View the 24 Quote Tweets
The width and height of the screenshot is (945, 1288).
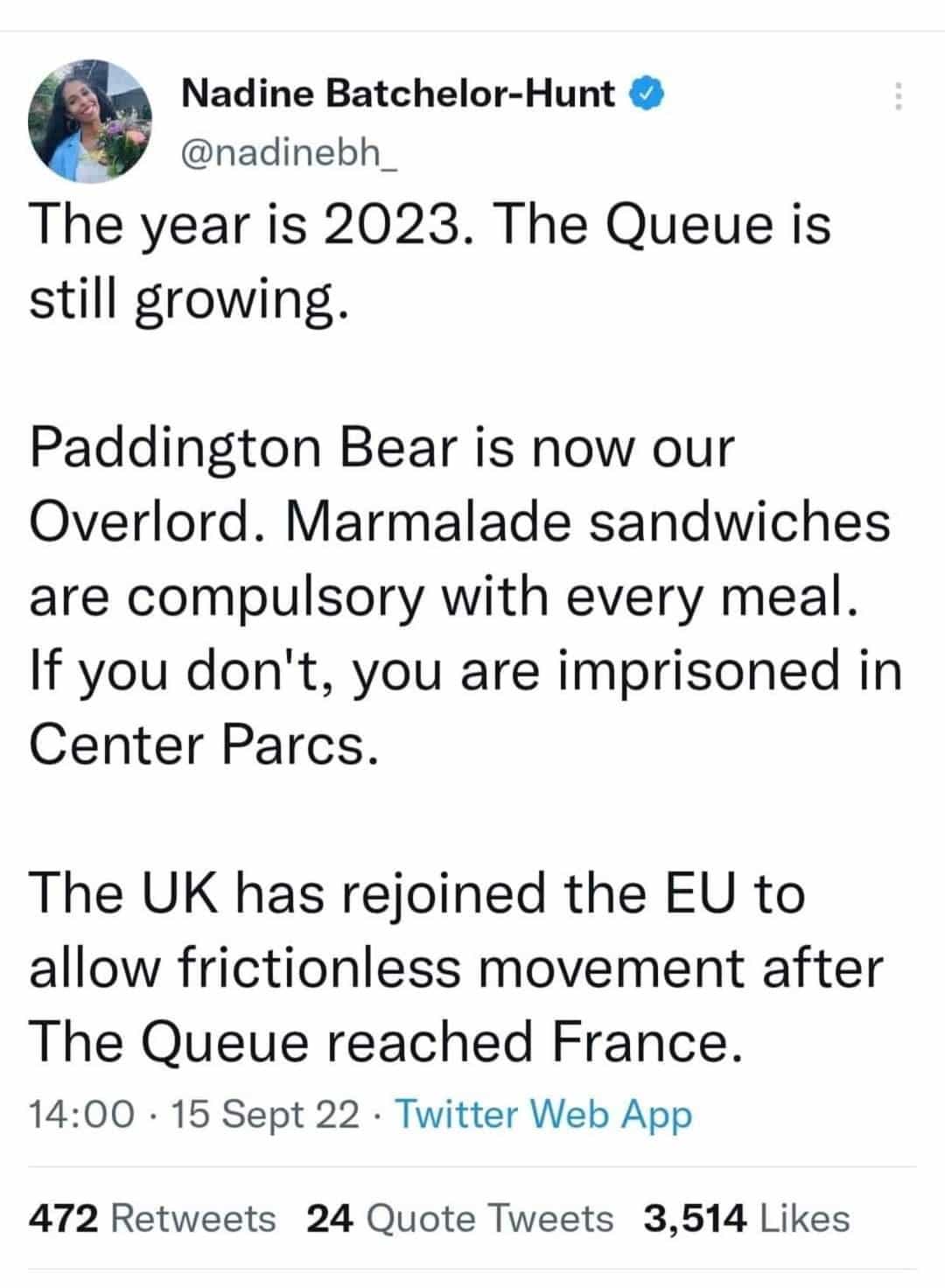(x=460, y=1218)
